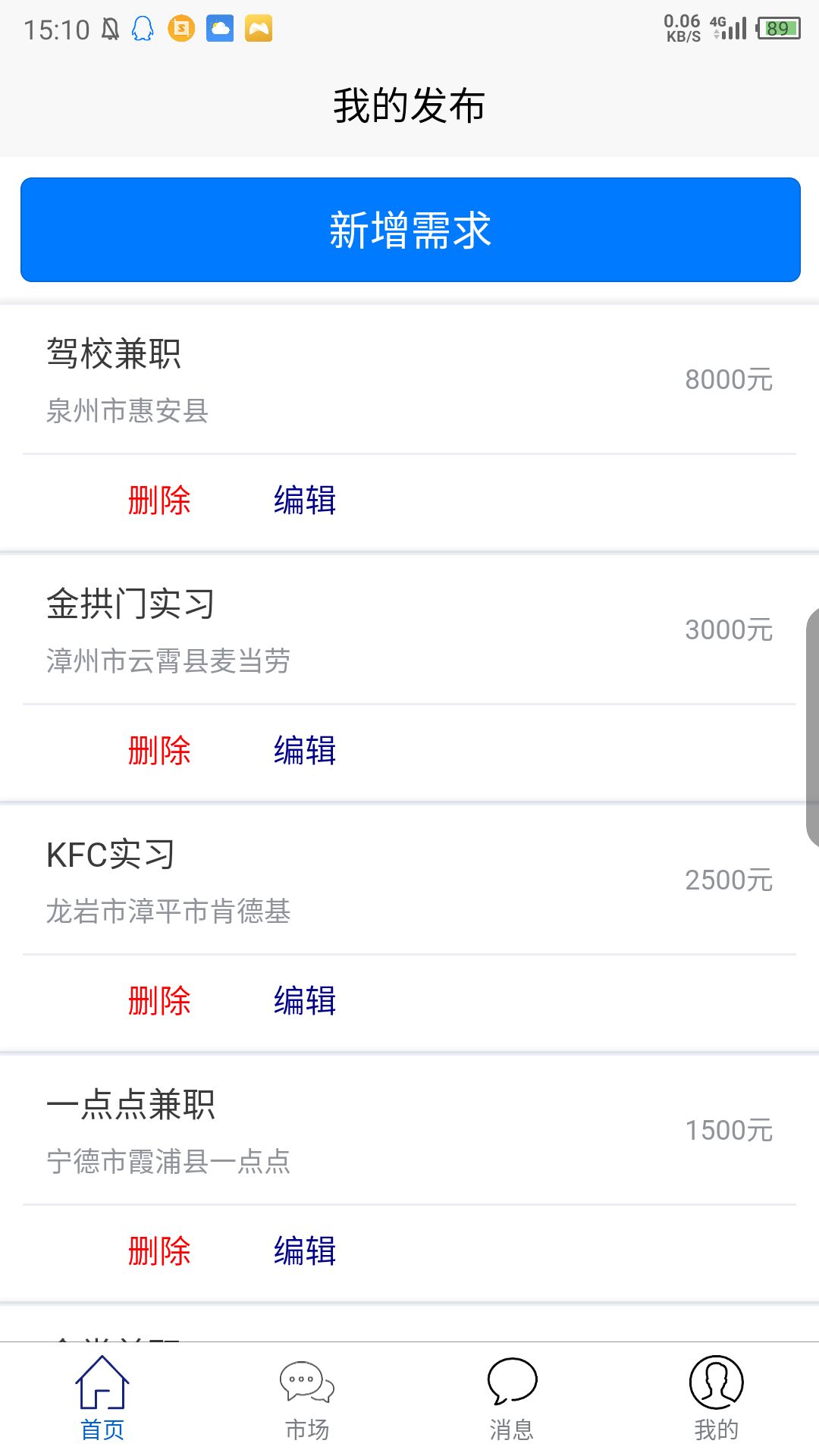Open the 消息 tab
The height and width of the screenshot is (1456, 819).
[x=512, y=1398]
